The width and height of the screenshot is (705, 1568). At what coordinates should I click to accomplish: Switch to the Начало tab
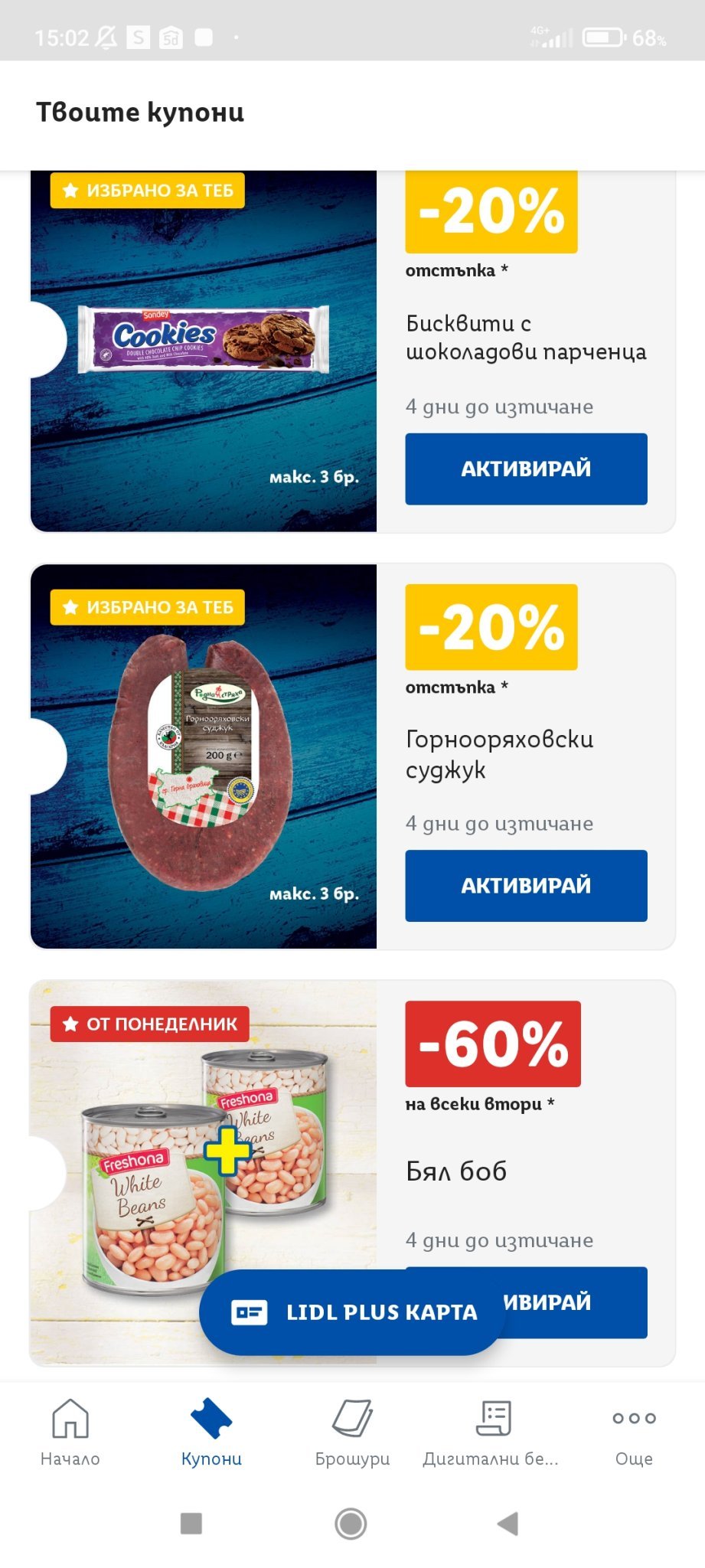(x=70, y=1432)
